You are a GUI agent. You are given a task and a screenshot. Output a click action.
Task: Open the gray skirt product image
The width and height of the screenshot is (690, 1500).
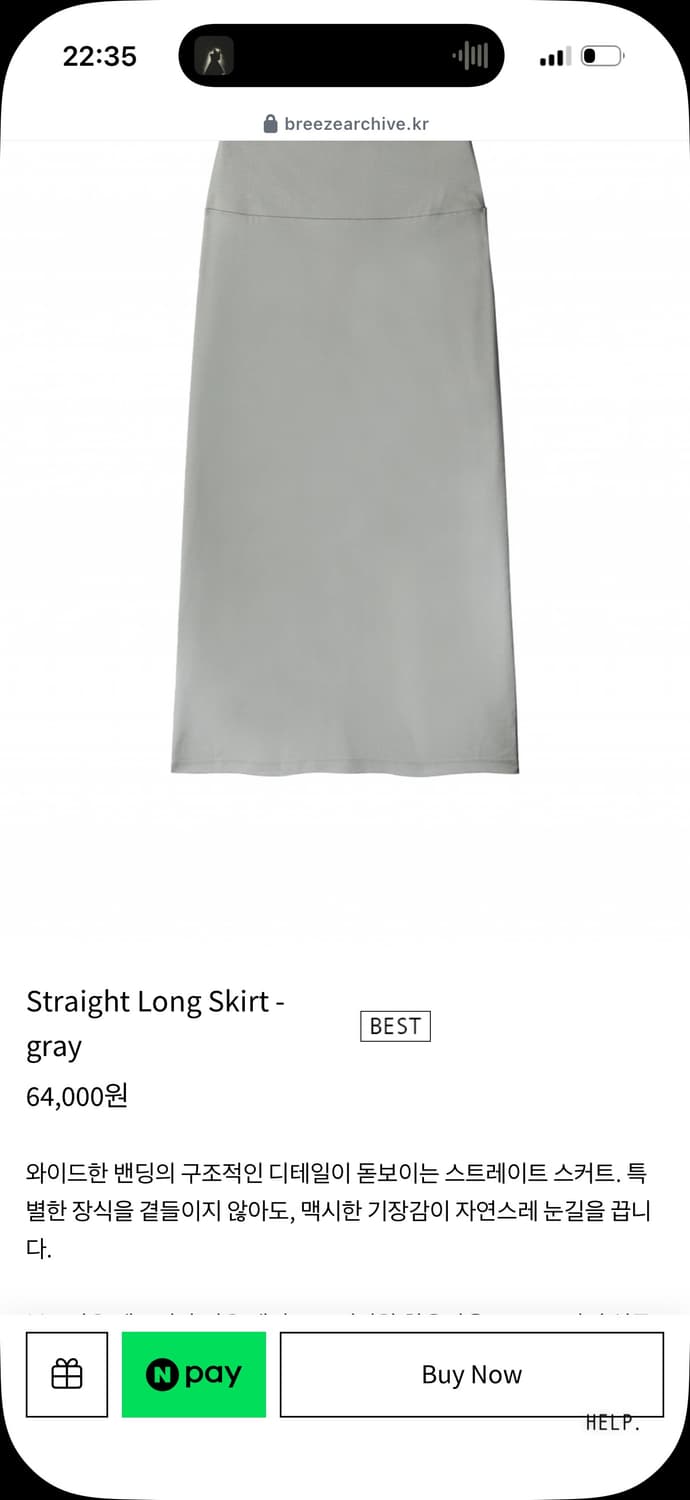pos(345,457)
